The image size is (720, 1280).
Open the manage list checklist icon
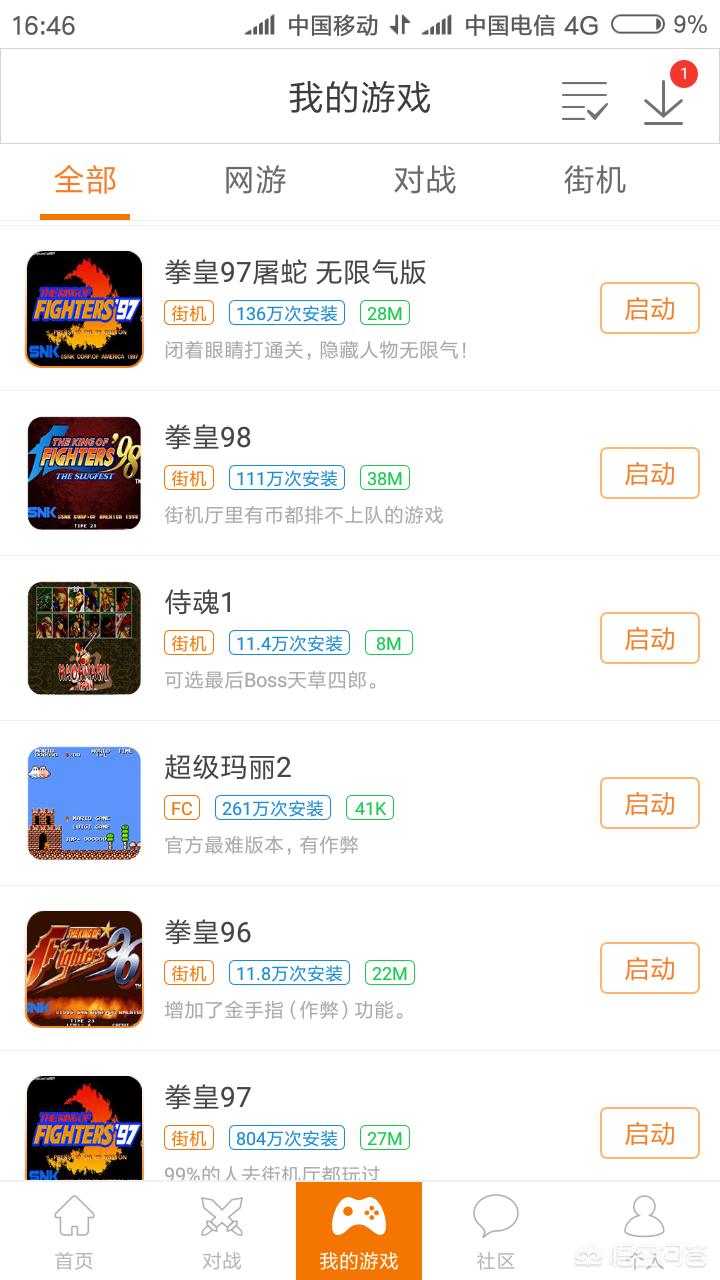[584, 101]
